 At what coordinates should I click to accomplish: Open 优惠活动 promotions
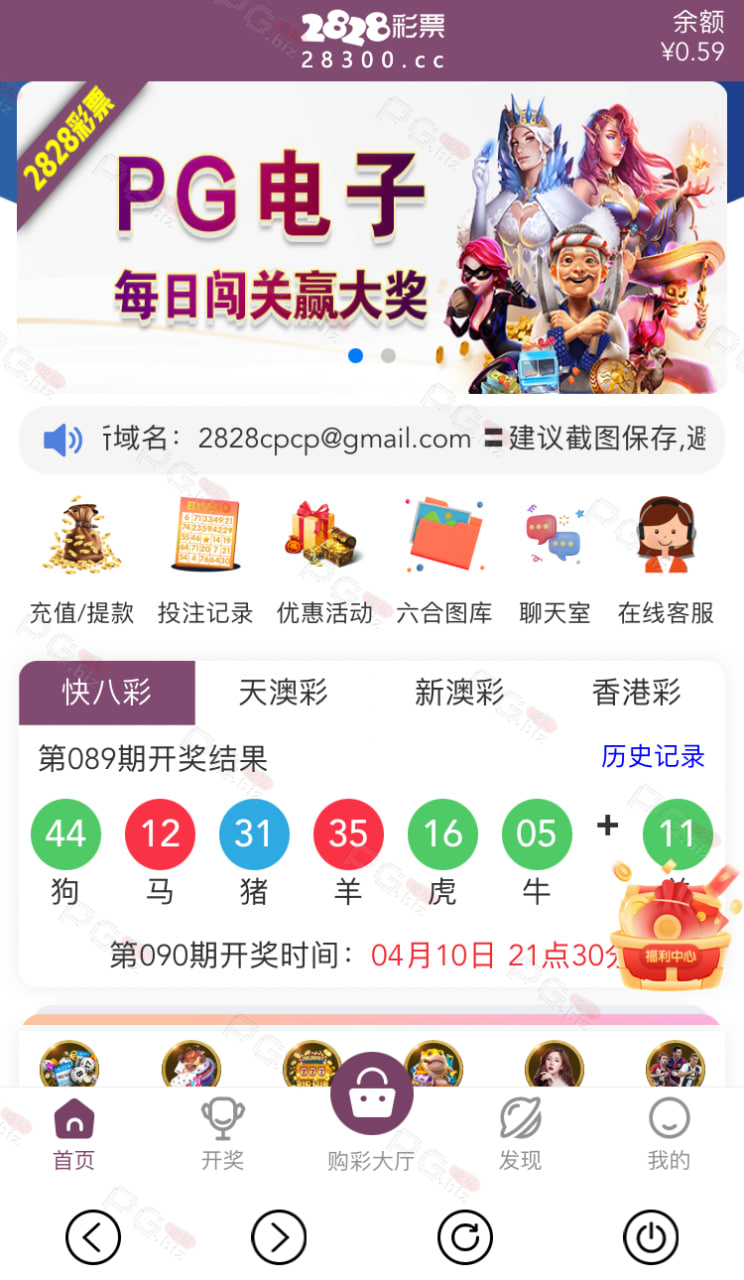[324, 561]
